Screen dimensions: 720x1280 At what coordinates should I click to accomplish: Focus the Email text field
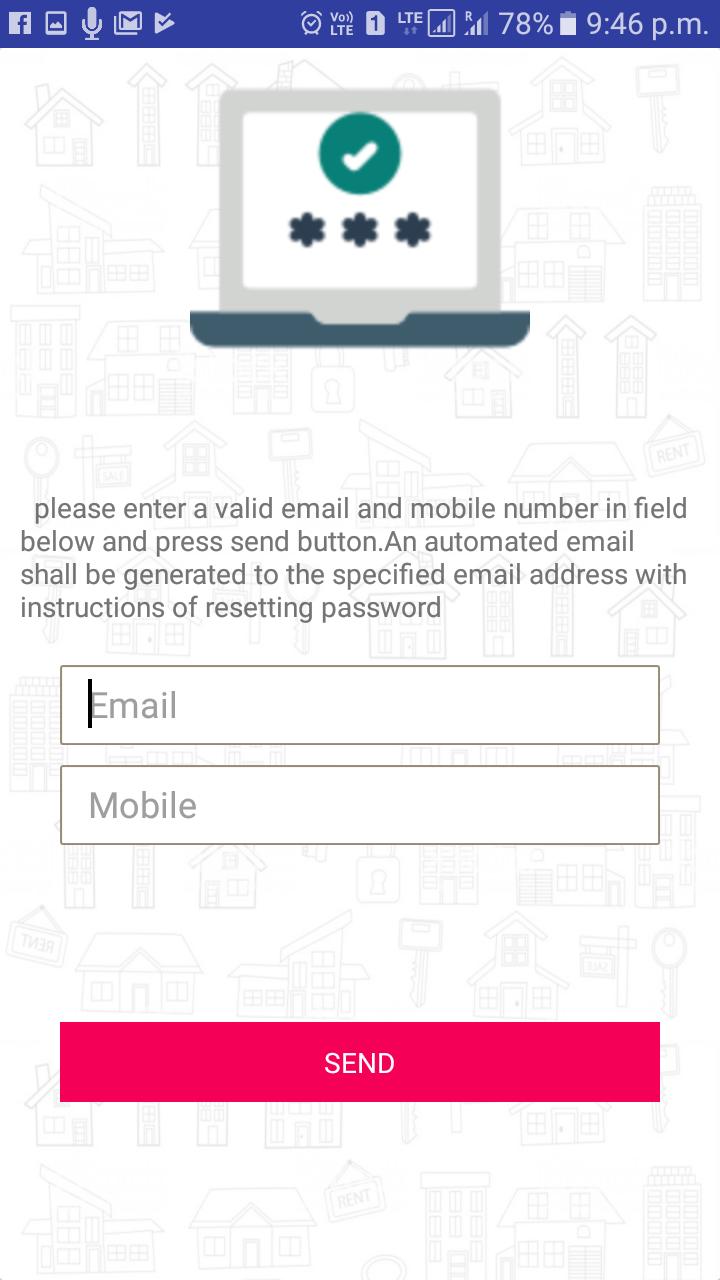[x=360, y=705]
